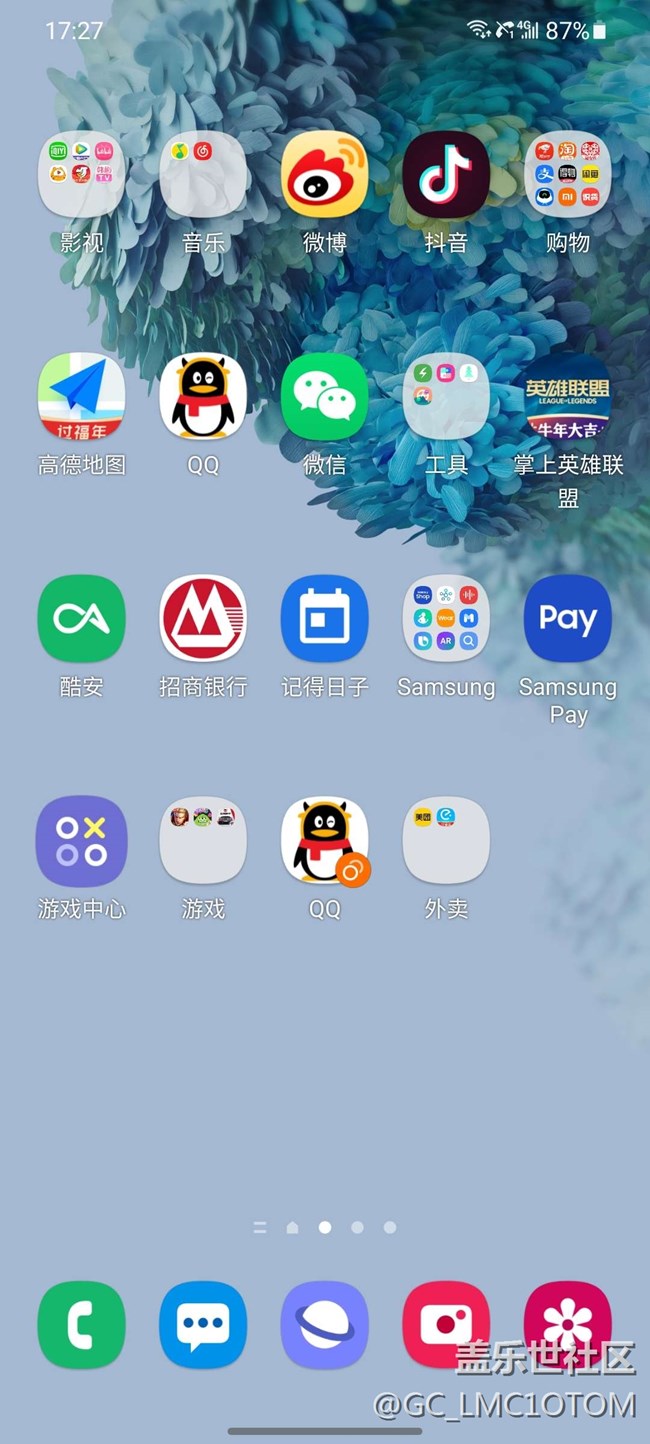
Task: Open the 影视 folder
Action: (81, 175)
